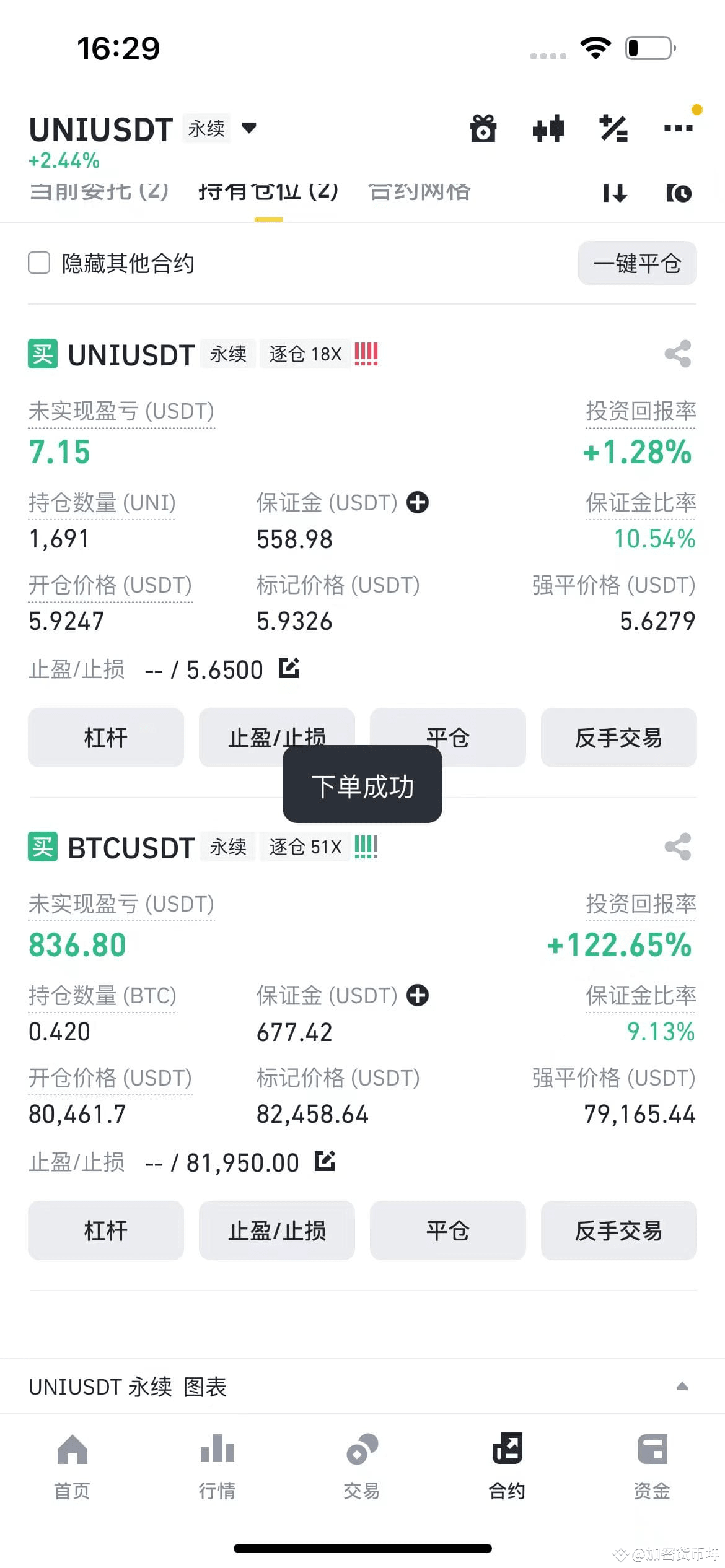This screenshot has width=725, height=1568.
Task: Add margin via the plus icon on UNIUSDT
Action: pyautogui.click(x=419, y=503)
